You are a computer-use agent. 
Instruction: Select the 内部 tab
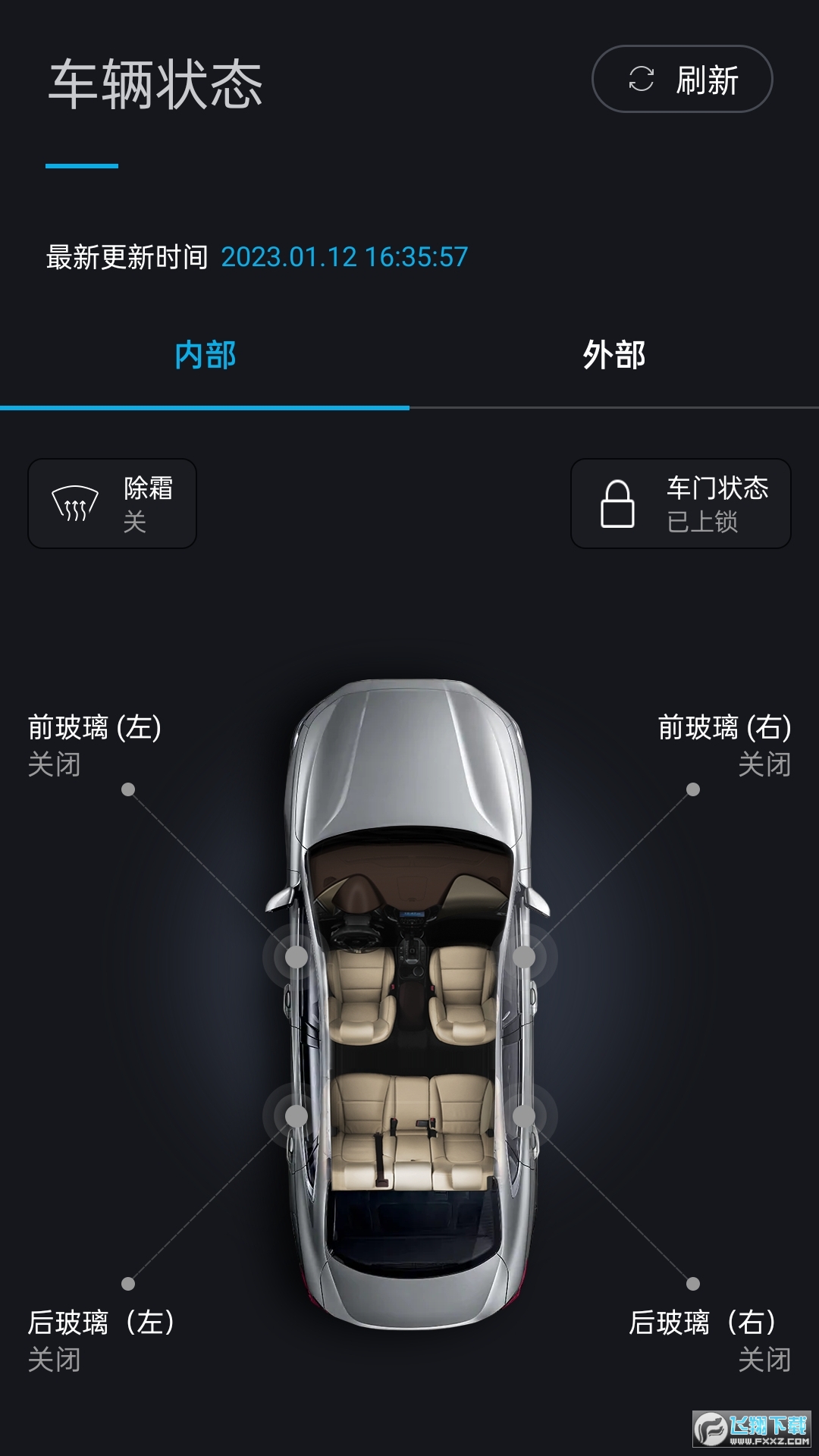click(205, 353)
